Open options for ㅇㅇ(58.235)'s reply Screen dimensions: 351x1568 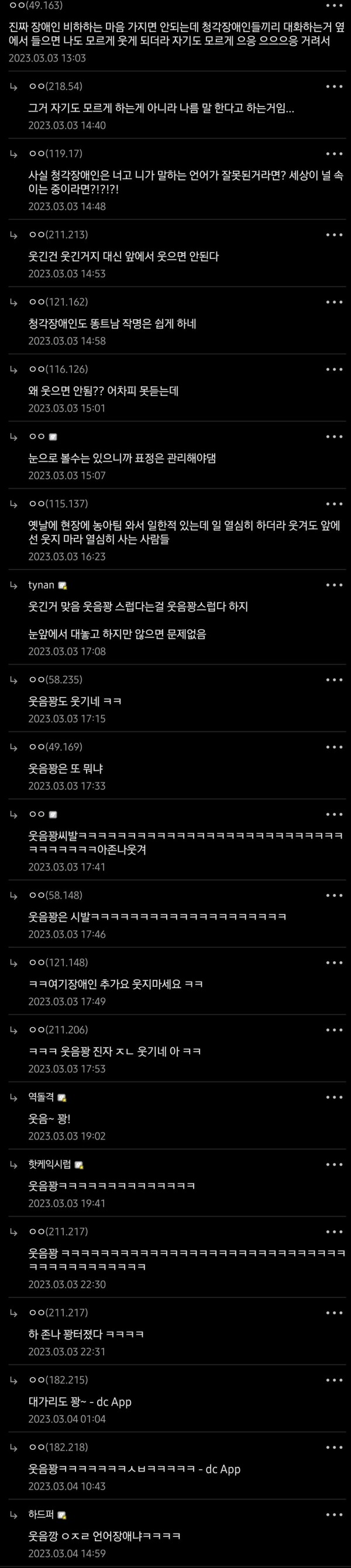334,680
